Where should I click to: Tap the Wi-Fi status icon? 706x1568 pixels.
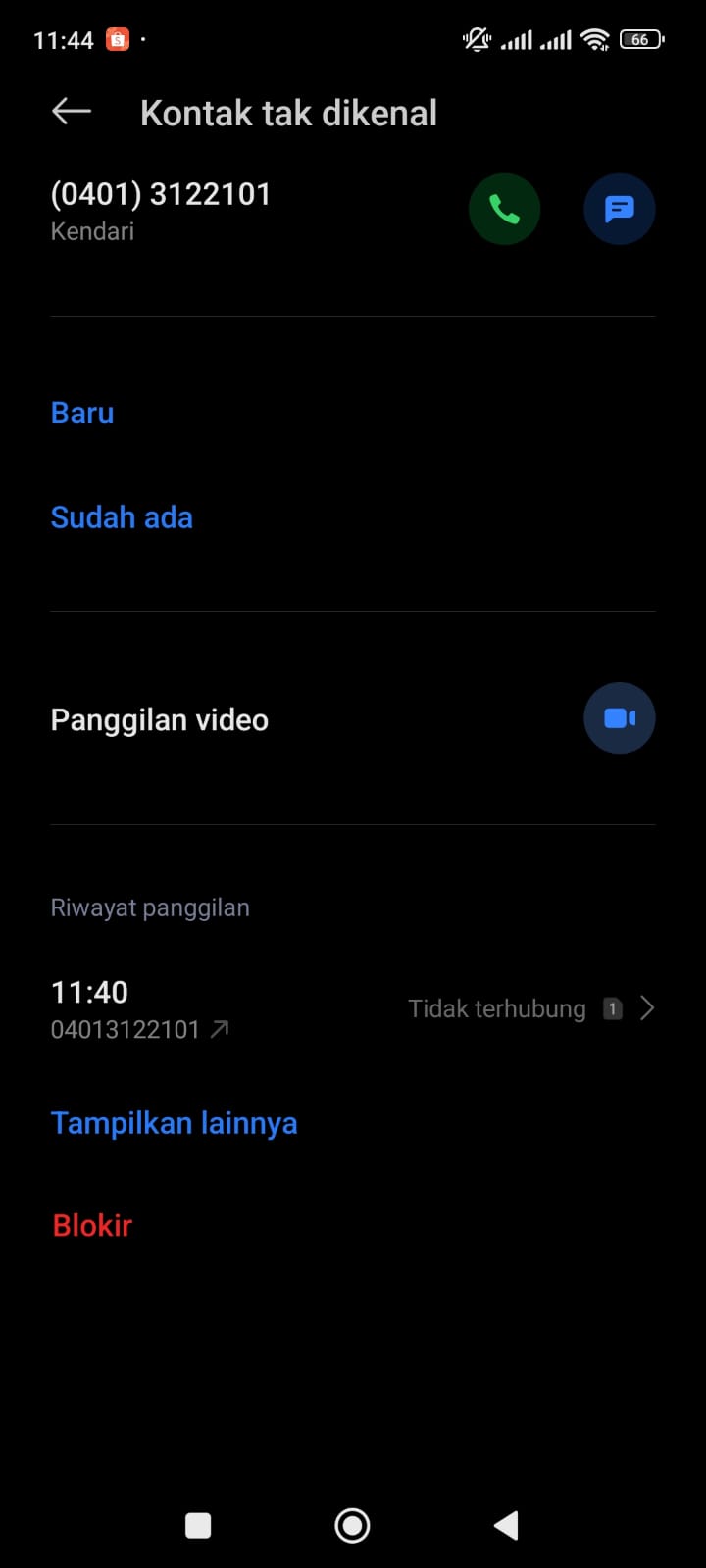pyautogui.click(x=595, y=40)
